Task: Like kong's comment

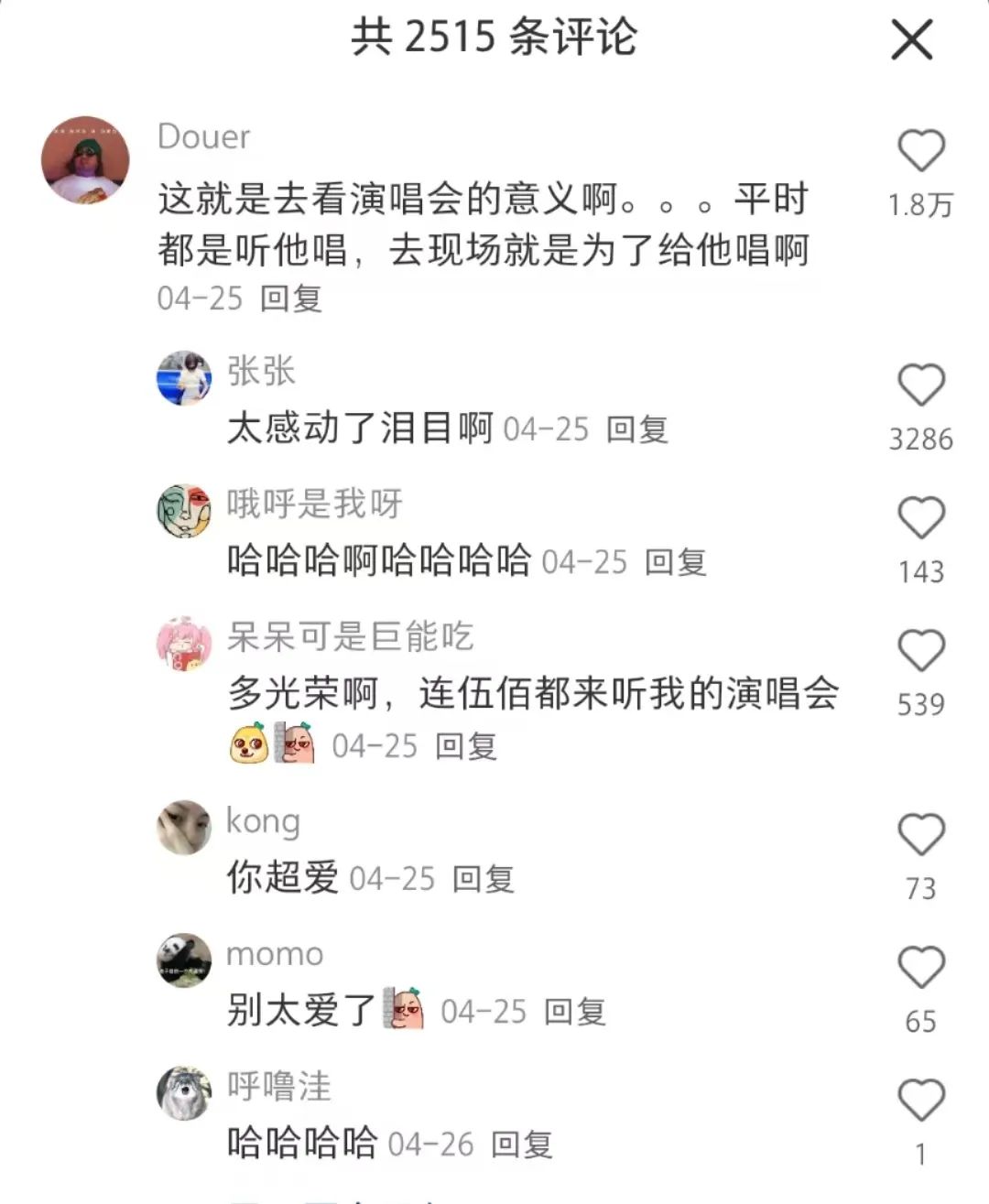Action: coord(920,835)
